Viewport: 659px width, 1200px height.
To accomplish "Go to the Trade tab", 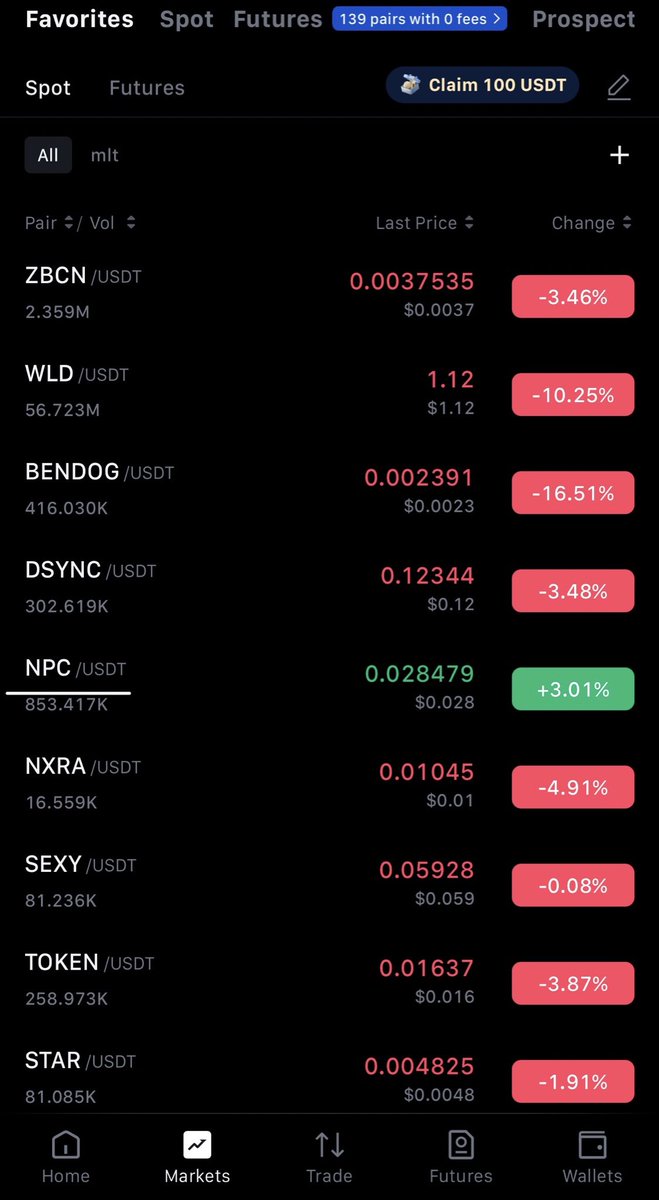I will click(x=329, y=1158).
